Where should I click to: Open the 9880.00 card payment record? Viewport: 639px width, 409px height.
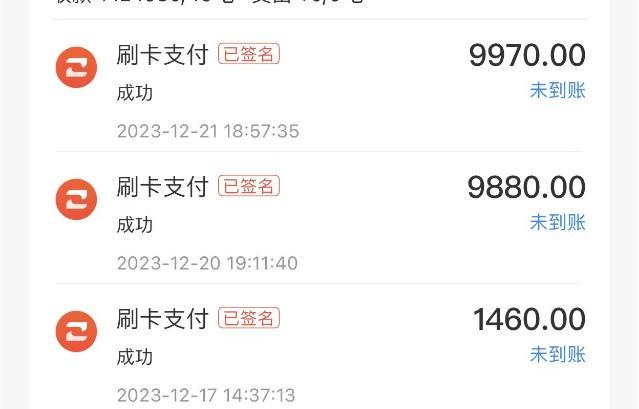coord(320,220)
